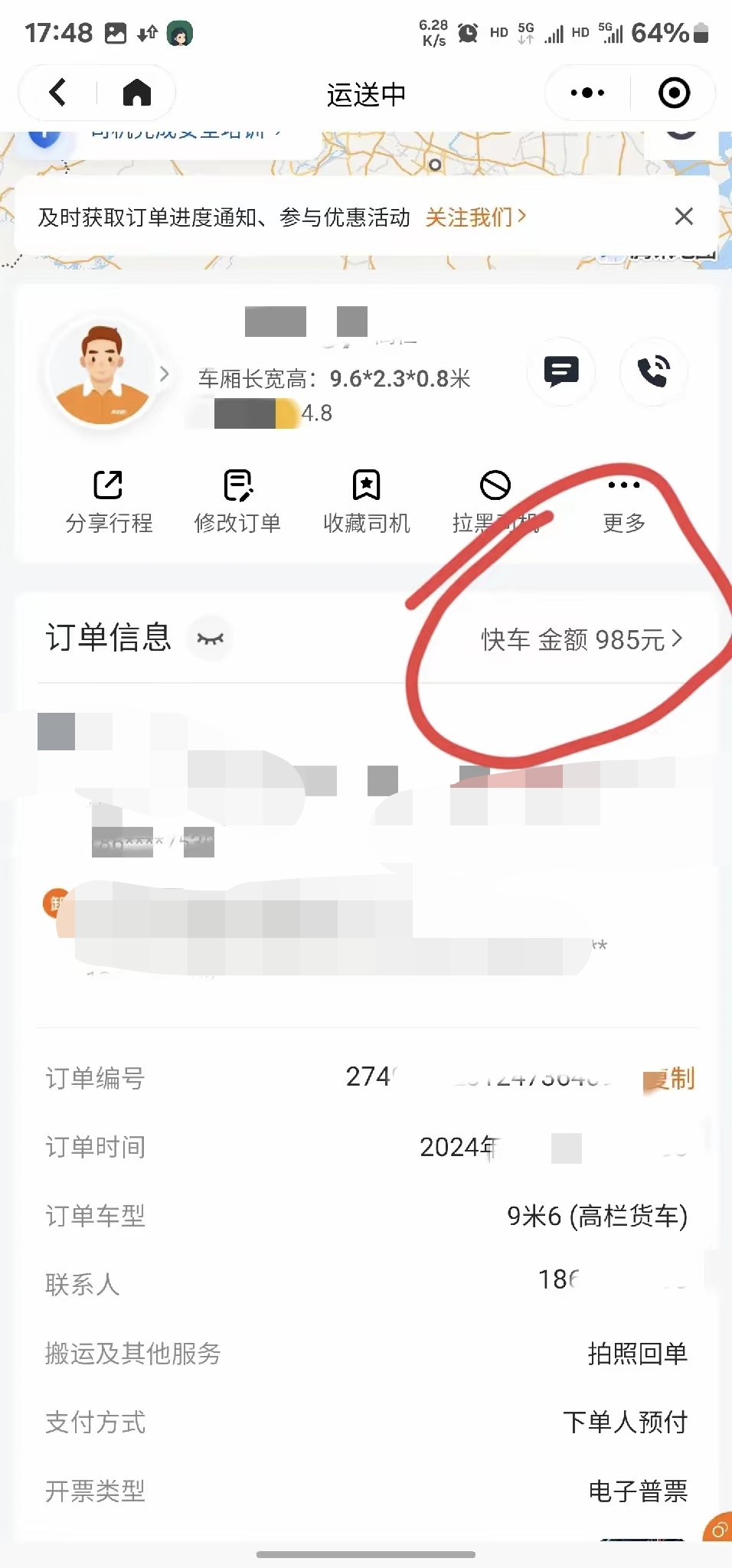Open the driver's profile avatar
The width and height of the screenshot is (732, 1568).
(x=102, y=374)
